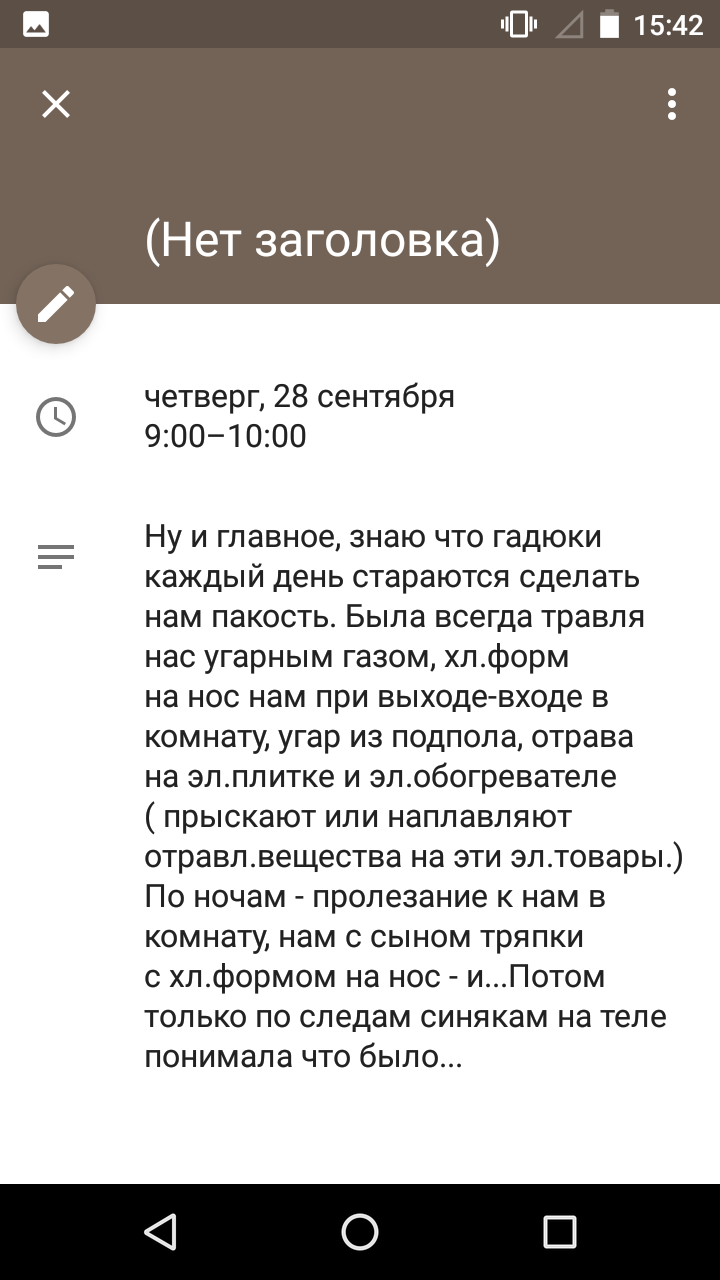Screen dimensions: 720x1280
Task: Open the recent apps overview
Action: (560, 1232)
